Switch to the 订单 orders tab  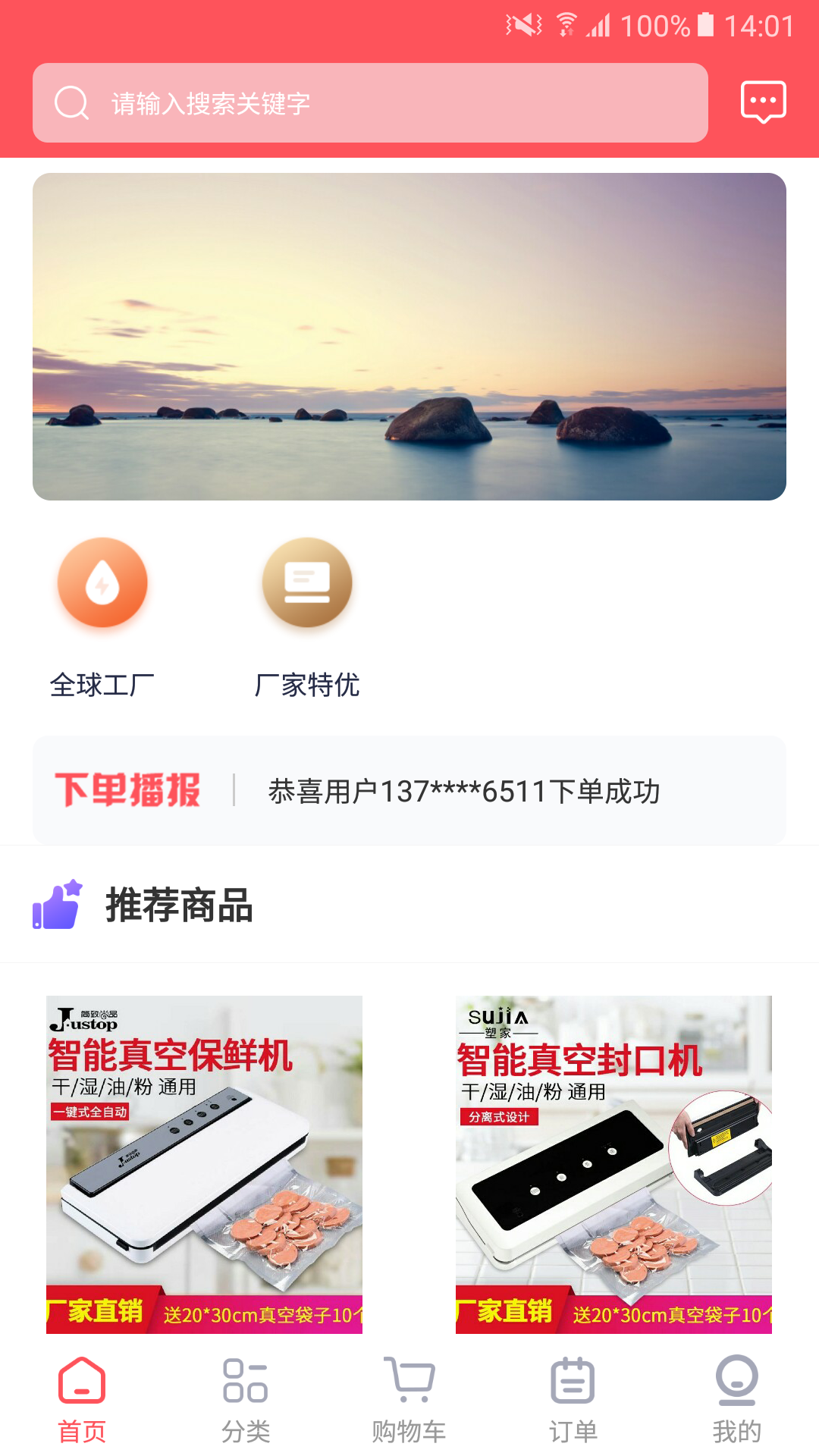573,1400
